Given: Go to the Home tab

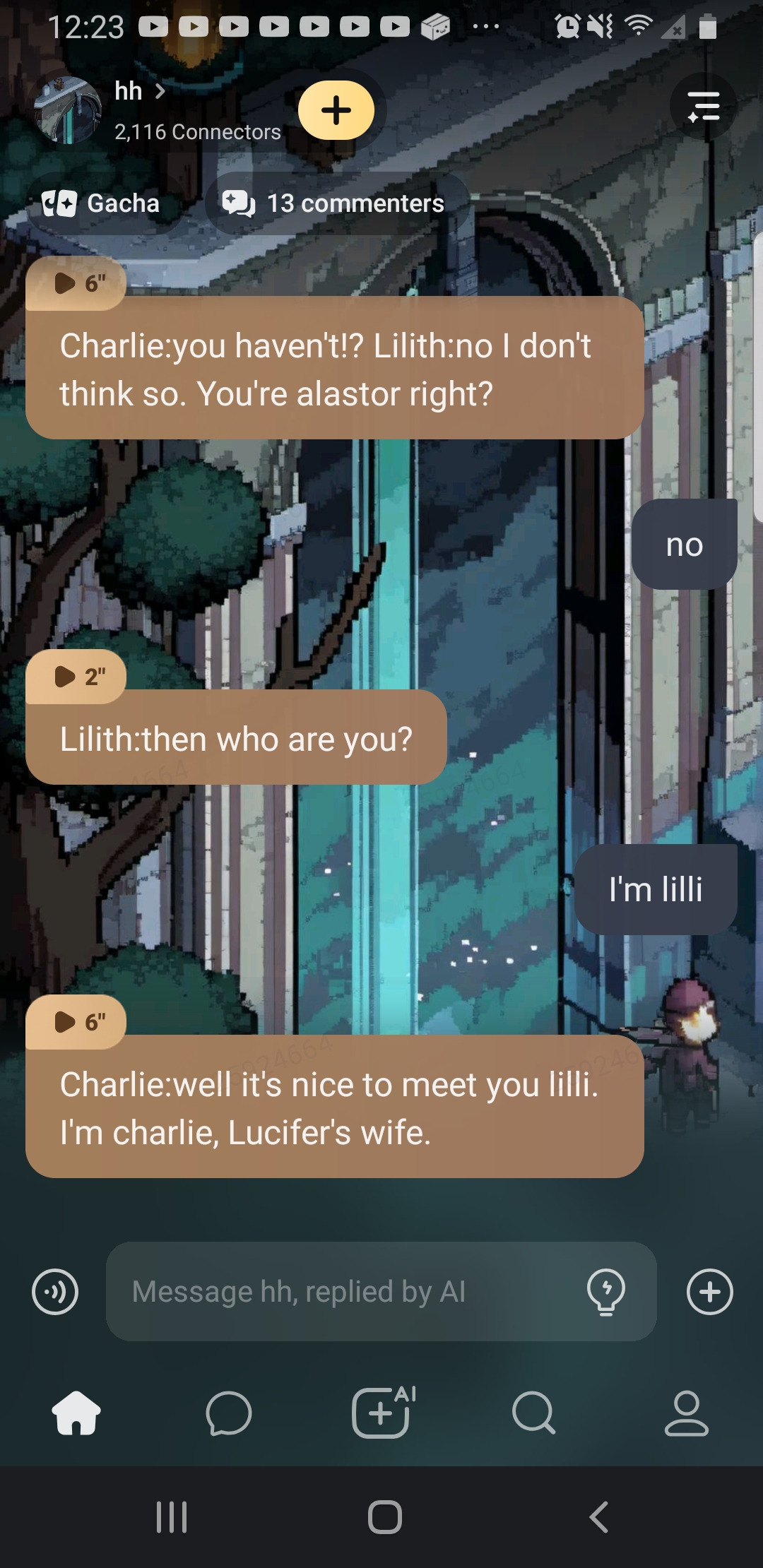Looking at the screenshot, I should (76, 1413).
